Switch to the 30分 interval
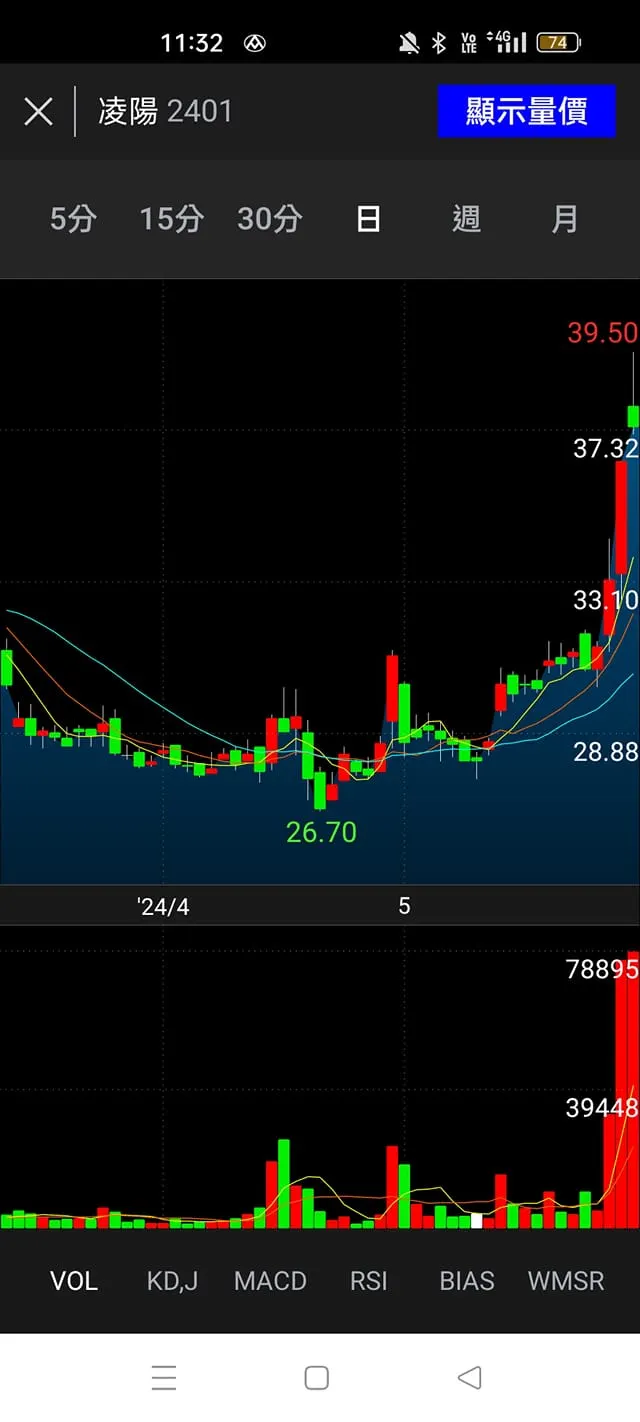The width and height of the screenshot is (640, 1422). [269, 219]
